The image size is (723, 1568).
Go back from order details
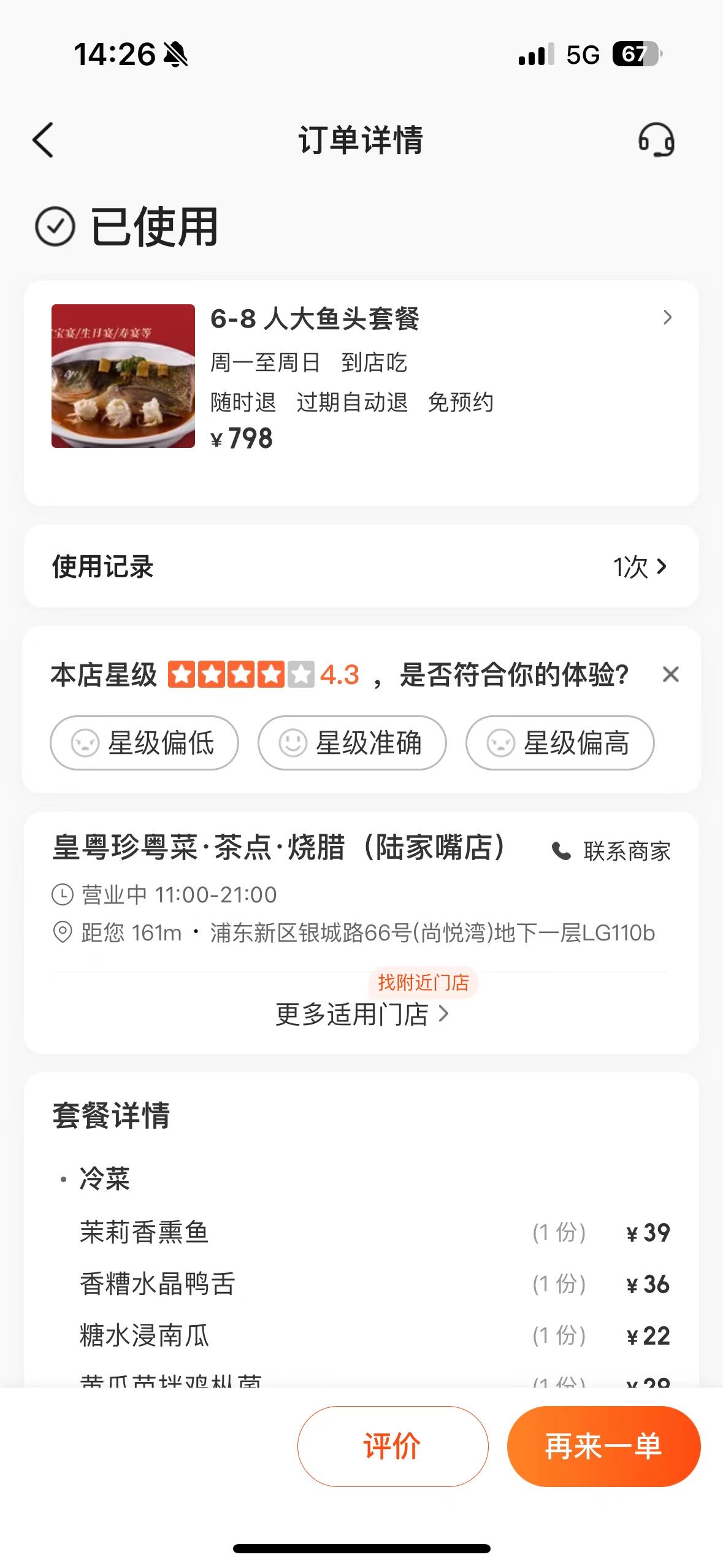click(43, 140)
